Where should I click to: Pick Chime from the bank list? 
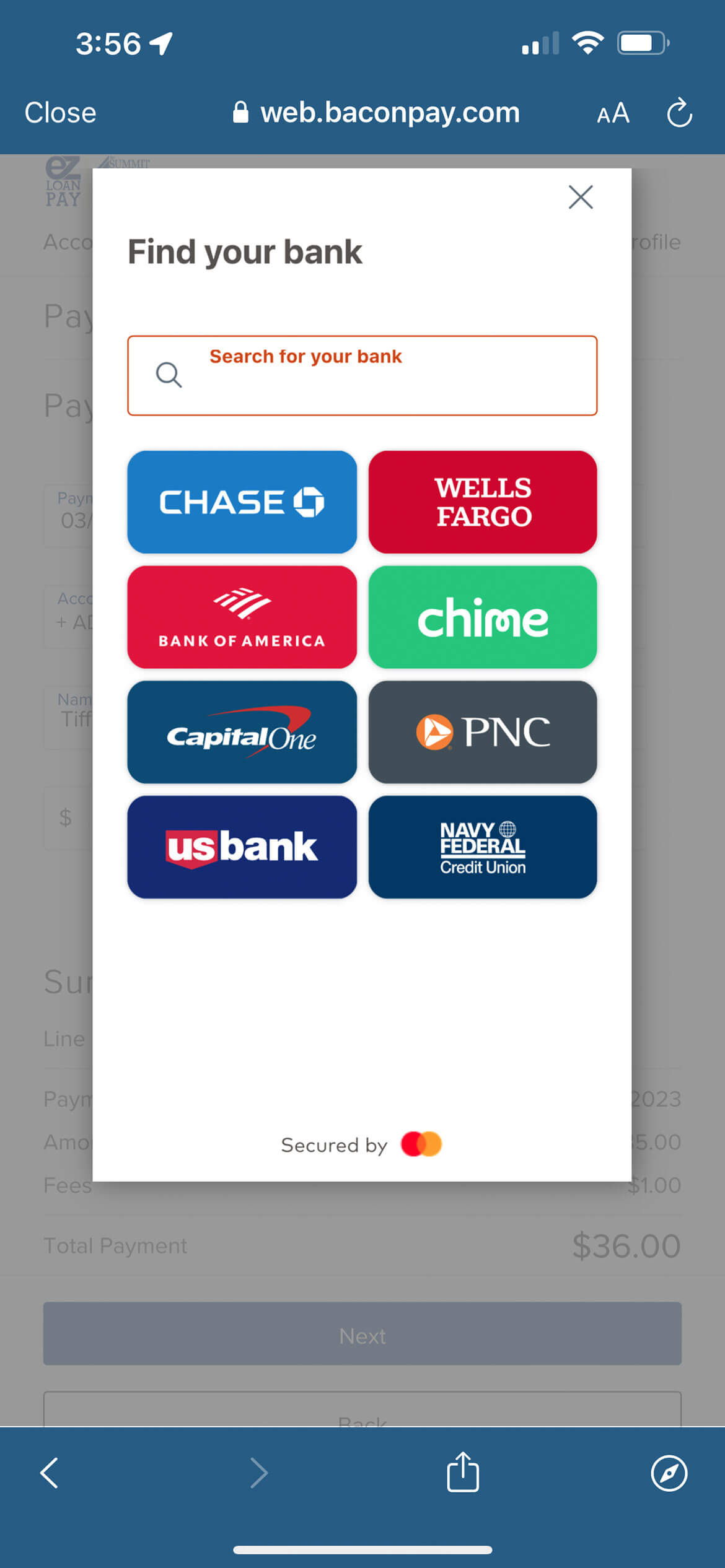coord(482,617)
